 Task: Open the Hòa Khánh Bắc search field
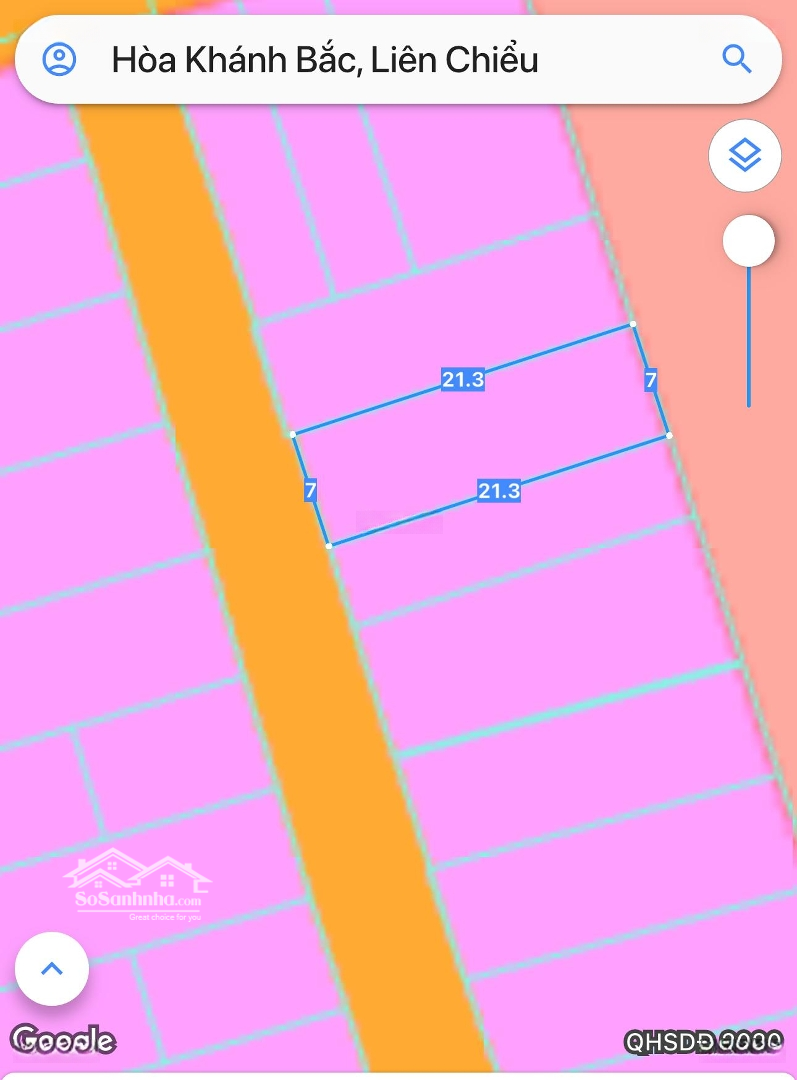(x=400, y=60)
